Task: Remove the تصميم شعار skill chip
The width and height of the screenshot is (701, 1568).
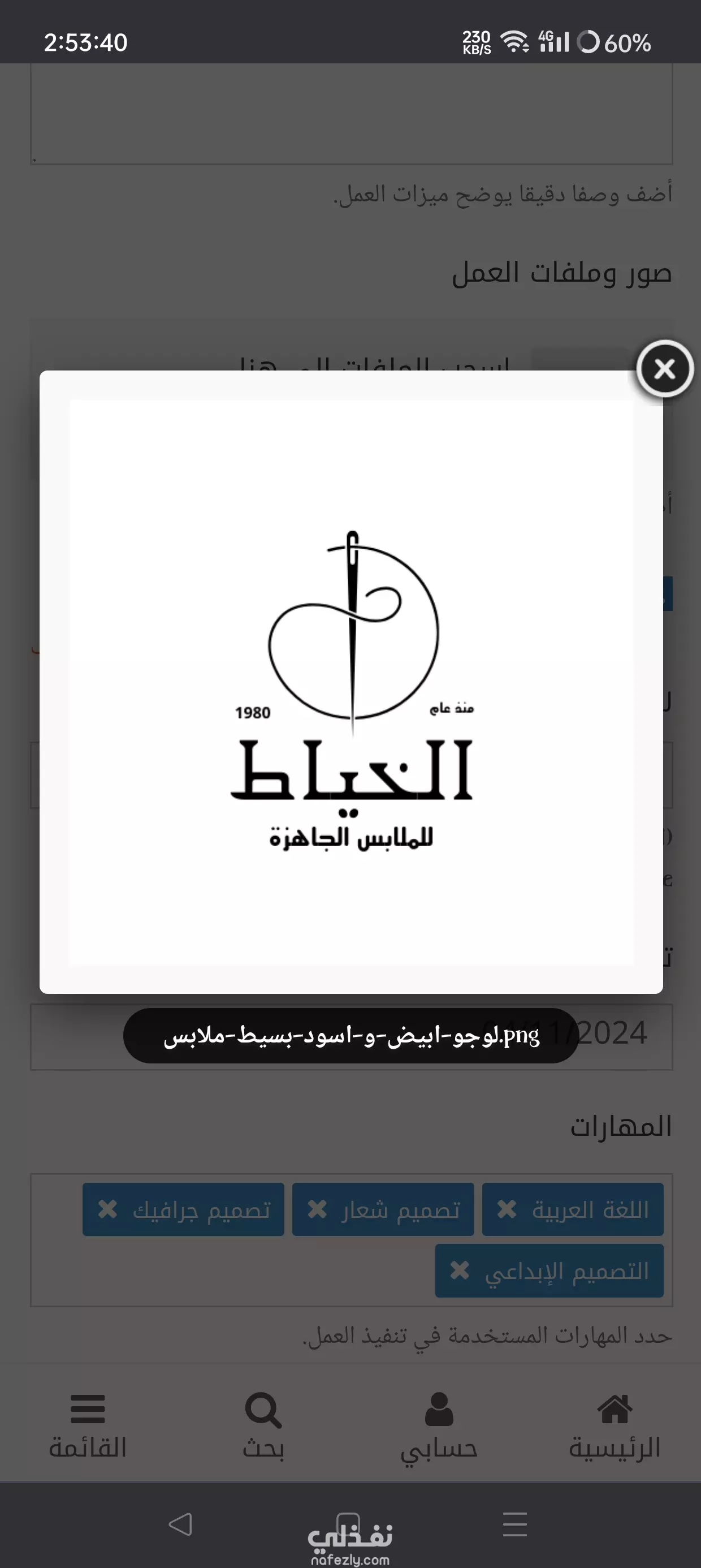Action: click(x=317, y=1209)
